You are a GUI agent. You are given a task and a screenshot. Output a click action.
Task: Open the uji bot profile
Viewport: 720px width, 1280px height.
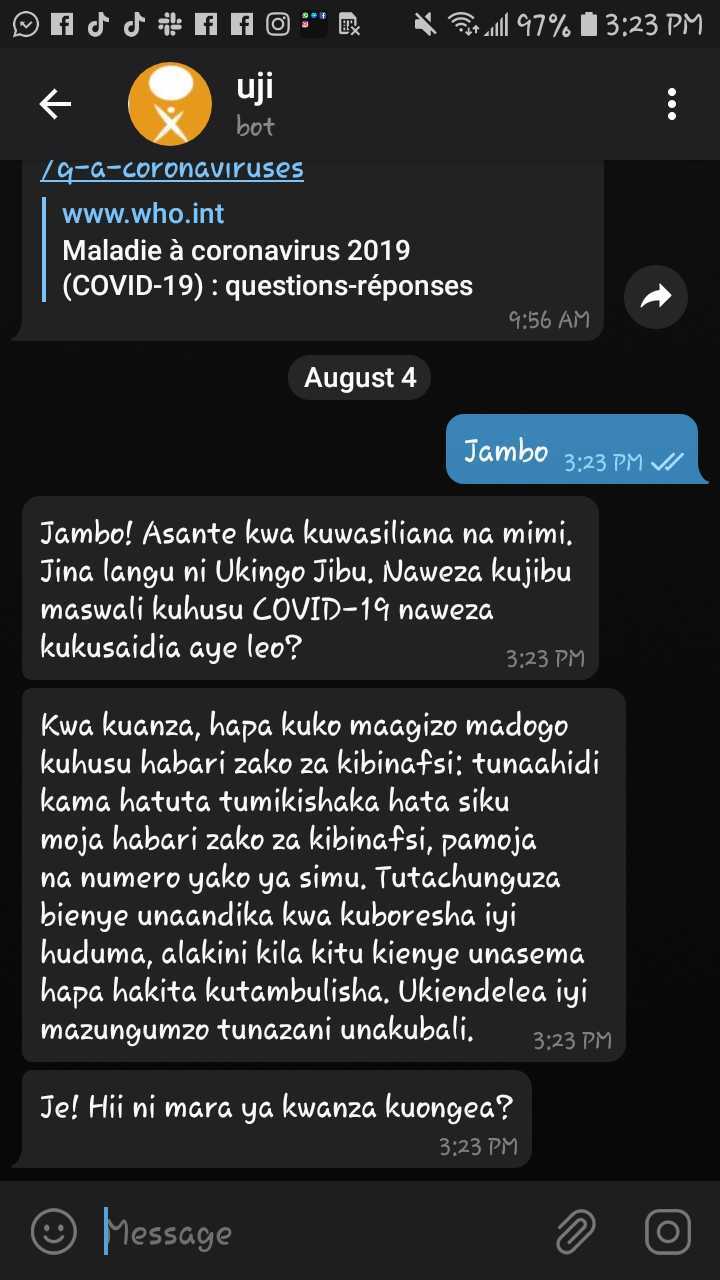tap(255, 104)
